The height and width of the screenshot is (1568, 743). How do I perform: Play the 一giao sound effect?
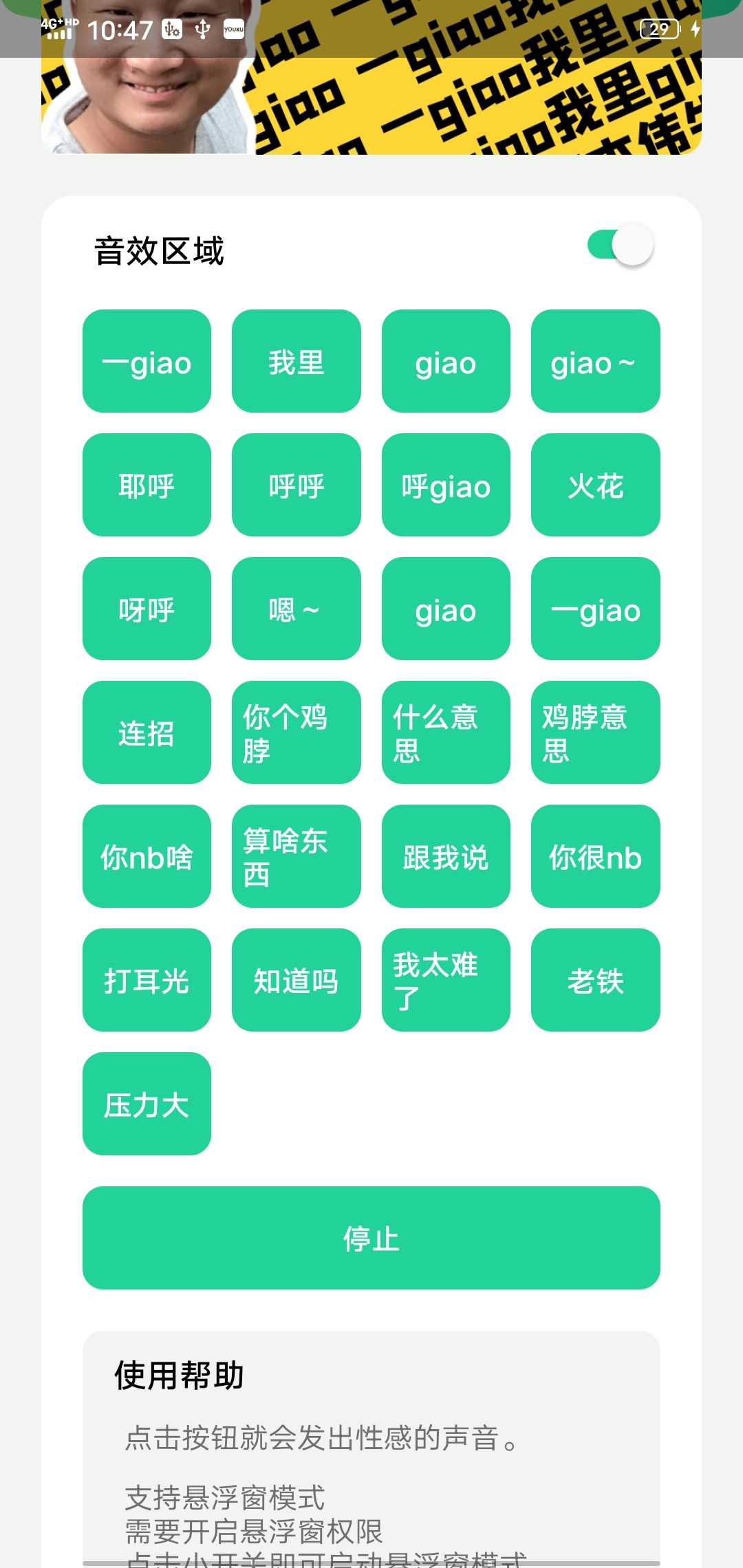[x=147, y=360]
